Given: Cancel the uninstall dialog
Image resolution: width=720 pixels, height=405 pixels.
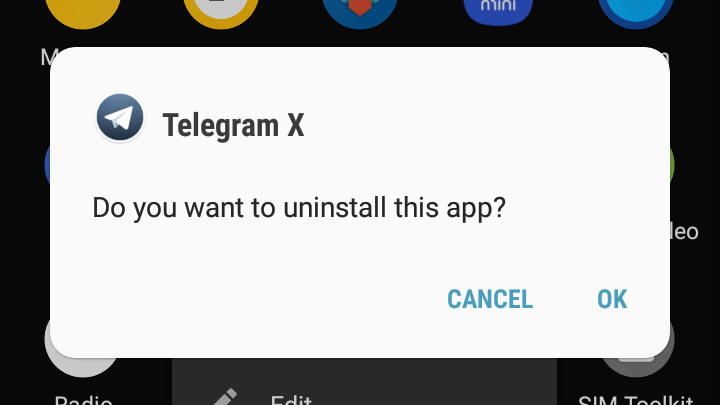Looking at the screenshot, I should pos(489,299).
